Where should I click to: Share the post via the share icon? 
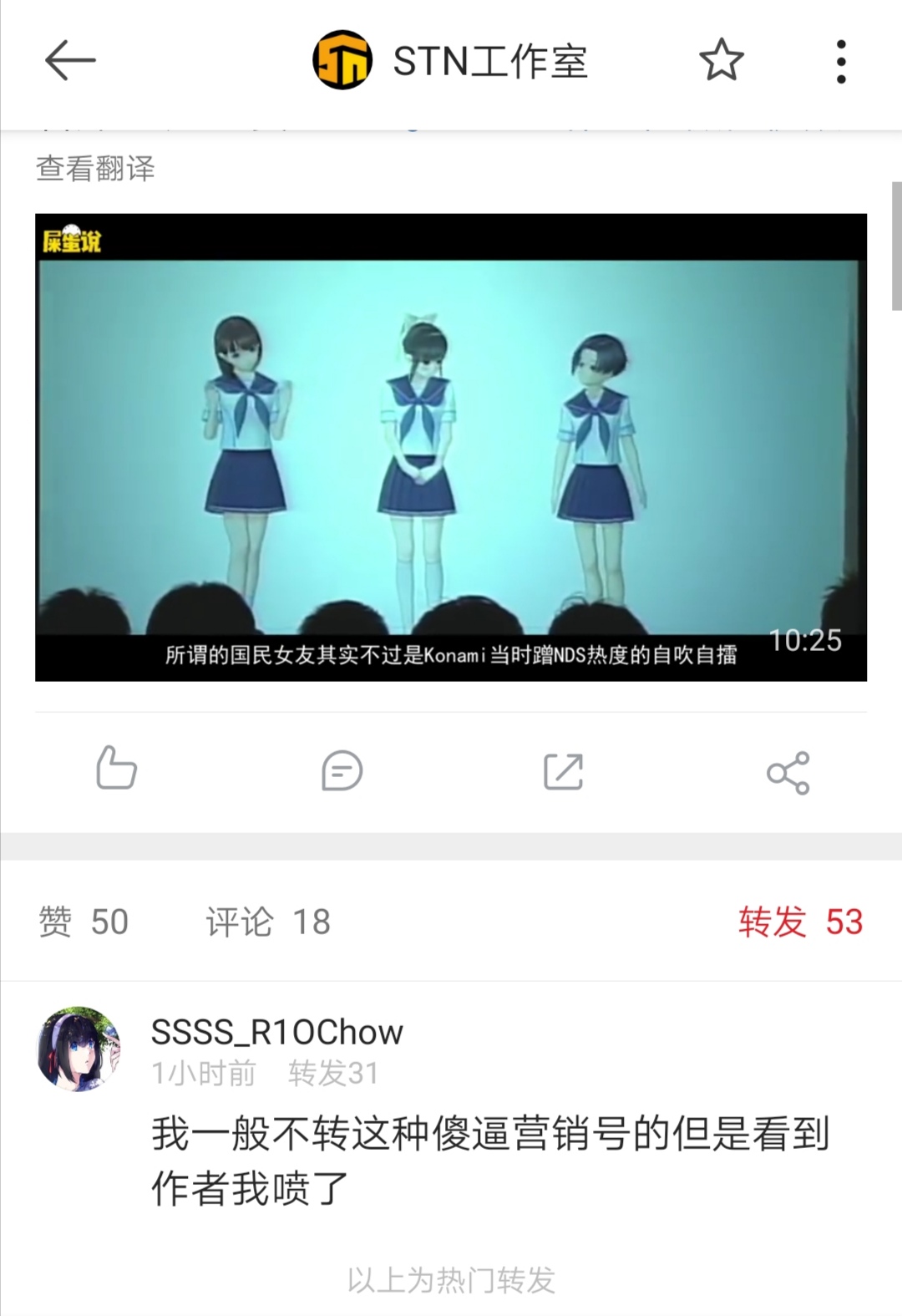pos(788,772)
